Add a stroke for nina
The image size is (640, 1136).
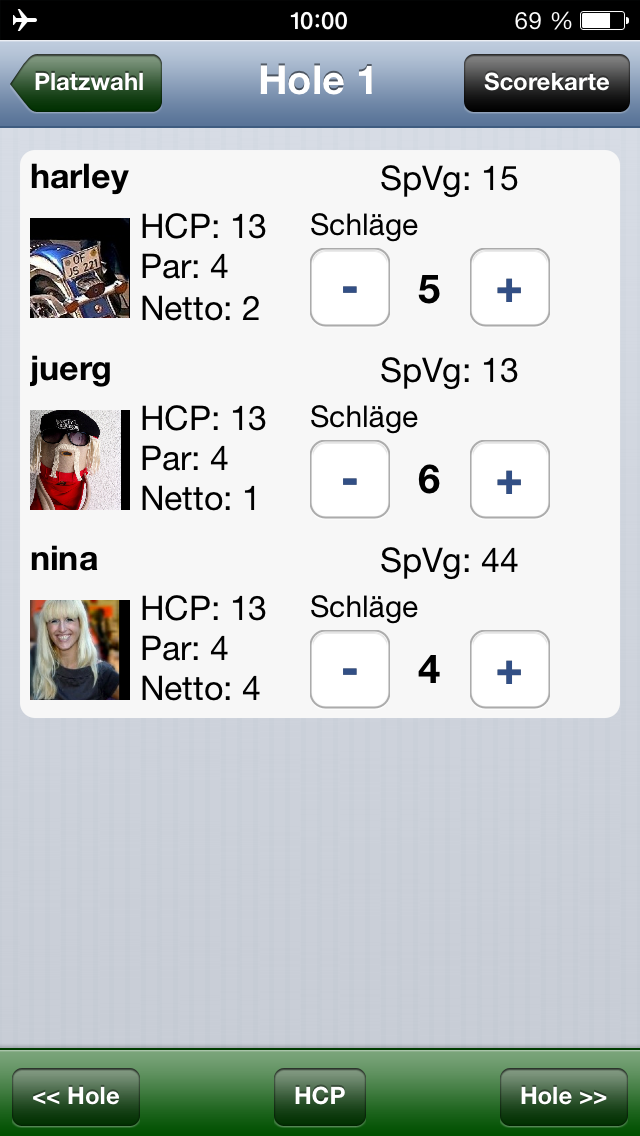tap(509, 670)
